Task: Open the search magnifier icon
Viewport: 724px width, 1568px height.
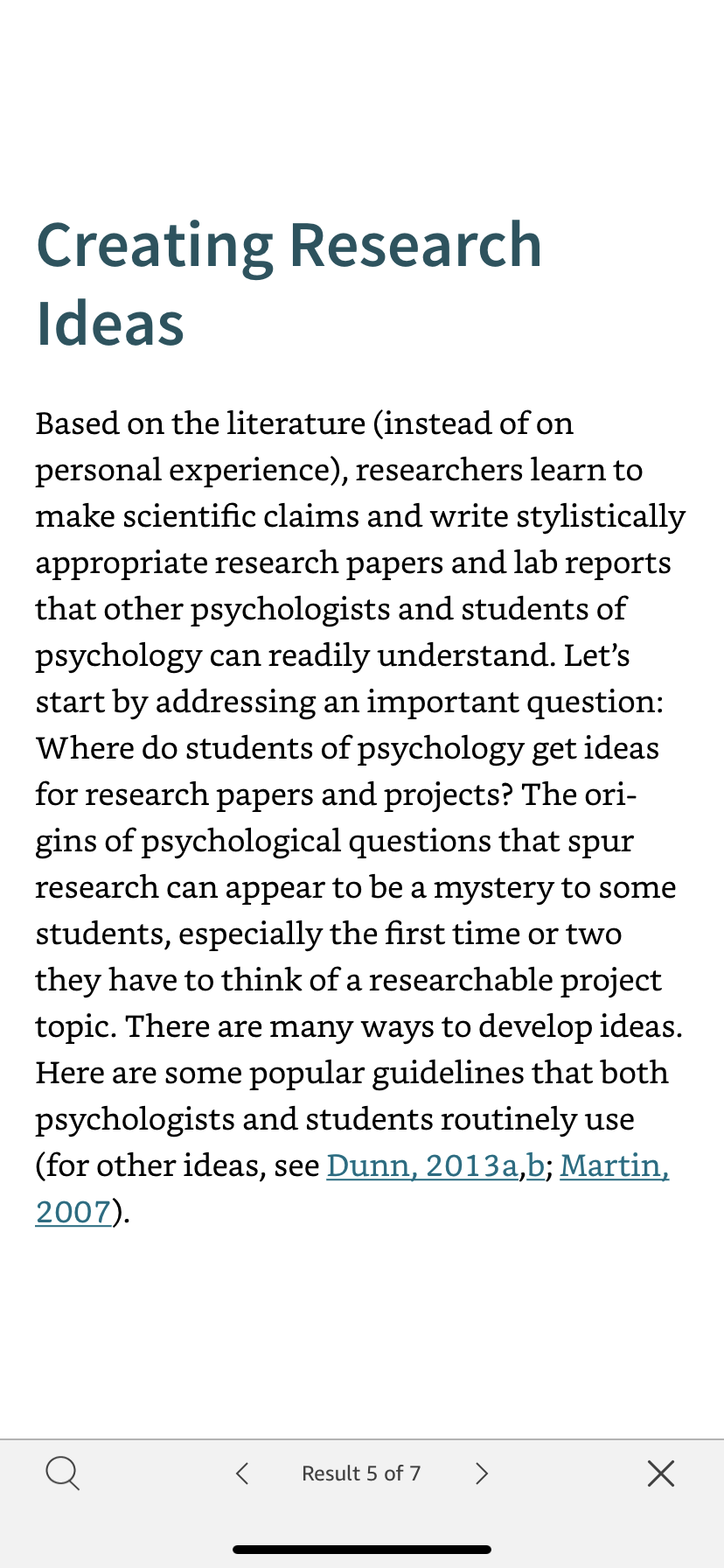Action: (x=62, y=1473)
